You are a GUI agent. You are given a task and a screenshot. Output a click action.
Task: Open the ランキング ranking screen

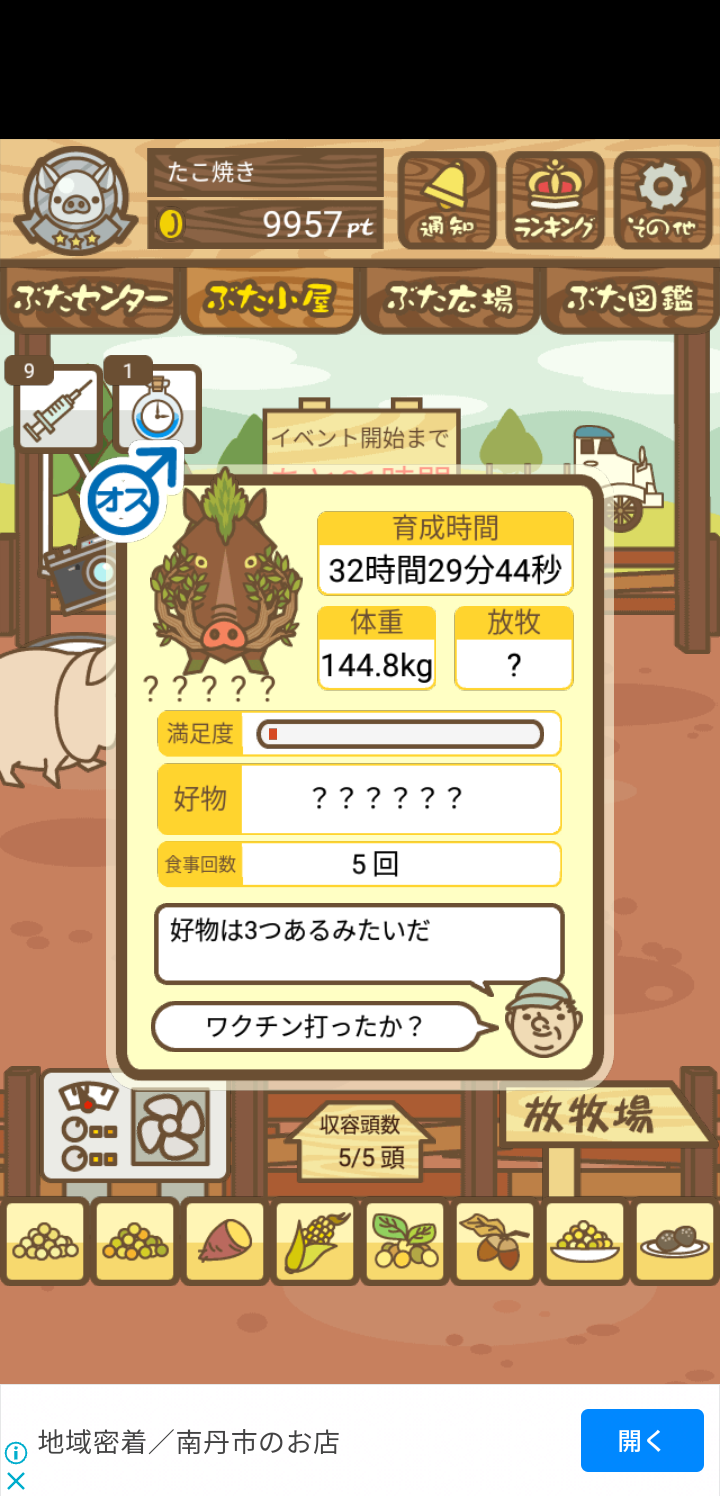coord(555,201)
